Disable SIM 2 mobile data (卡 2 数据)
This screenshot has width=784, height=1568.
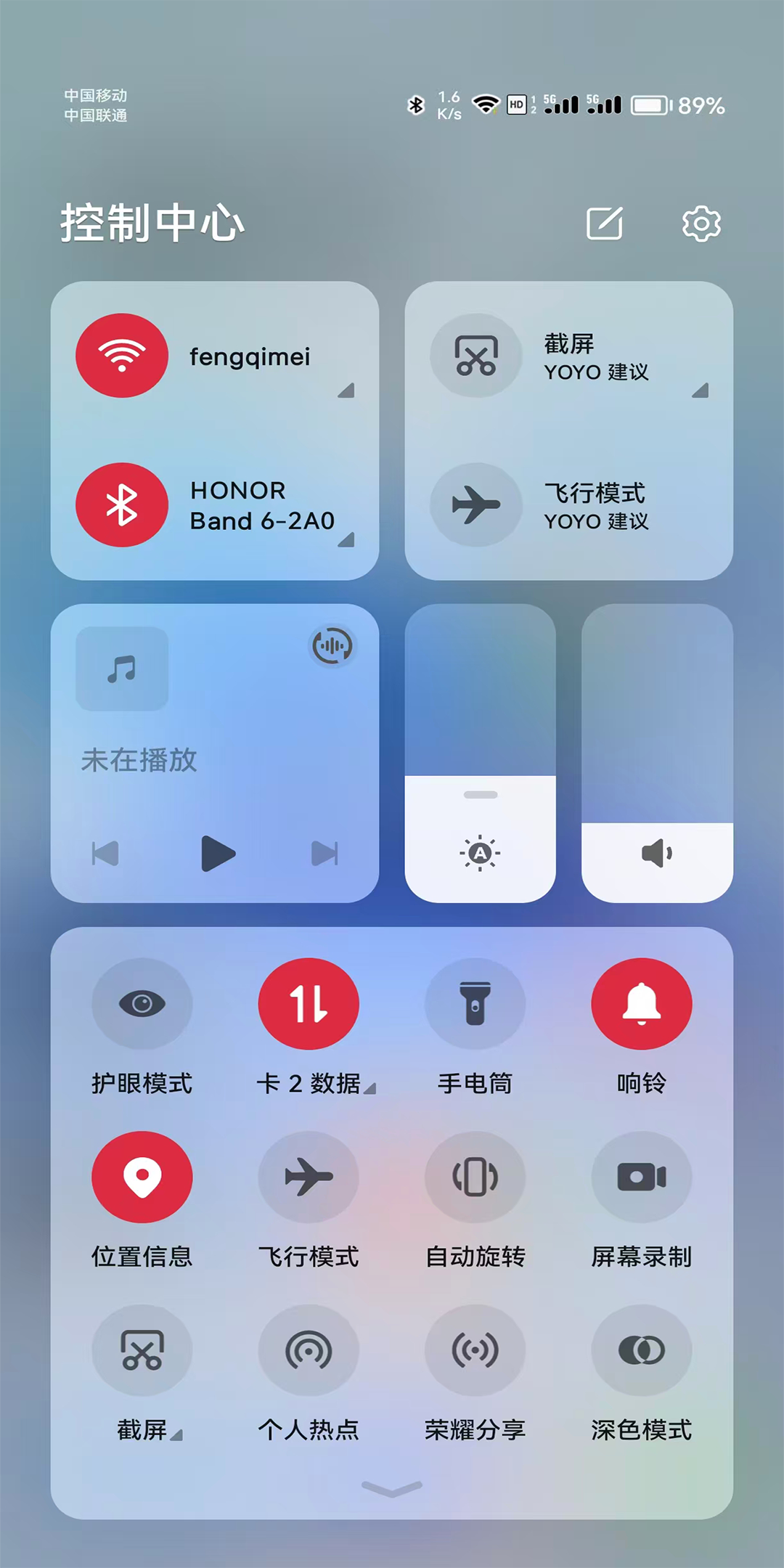309,1004
